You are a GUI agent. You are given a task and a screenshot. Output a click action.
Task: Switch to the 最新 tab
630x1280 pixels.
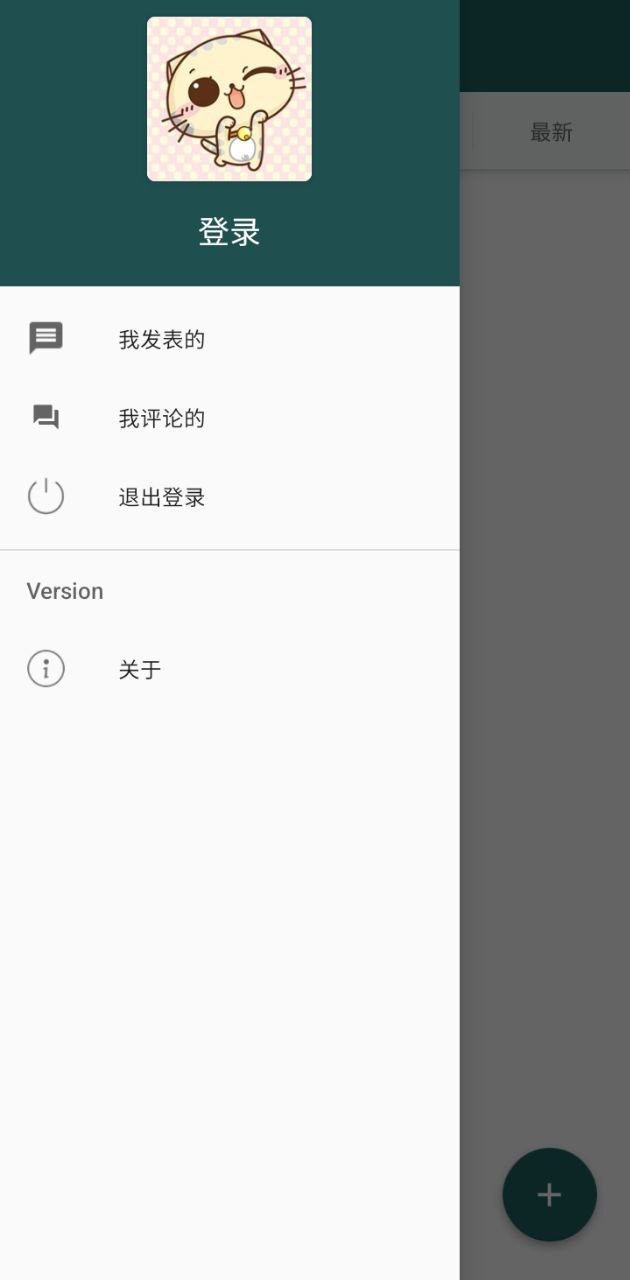(550, 132)
